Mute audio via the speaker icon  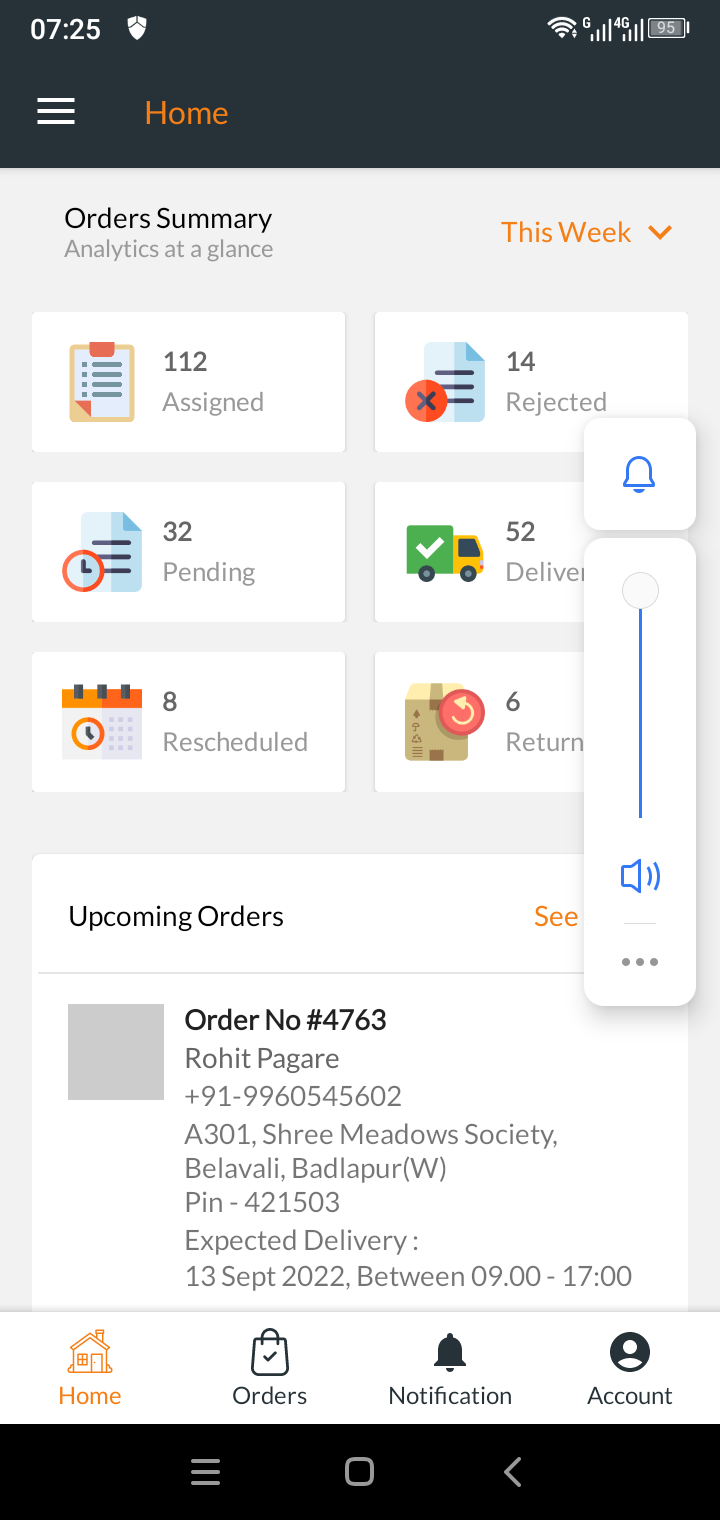pos(639,876)
